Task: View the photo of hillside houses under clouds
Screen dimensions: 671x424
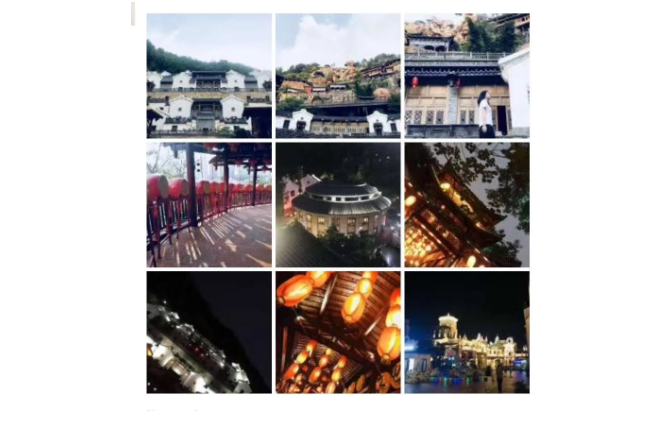Action: tap(338, 75)
